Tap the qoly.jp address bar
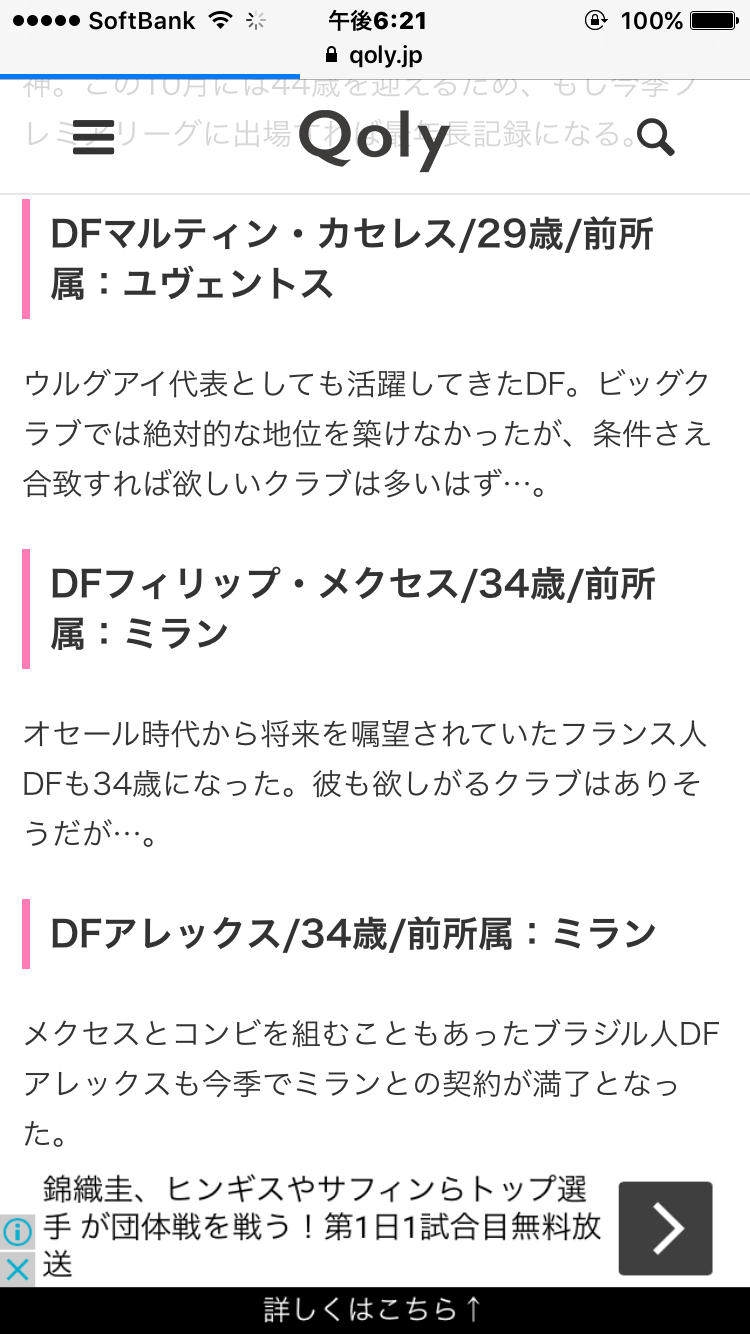Viewport: 750px width, 1334px height. click(375, 57)
